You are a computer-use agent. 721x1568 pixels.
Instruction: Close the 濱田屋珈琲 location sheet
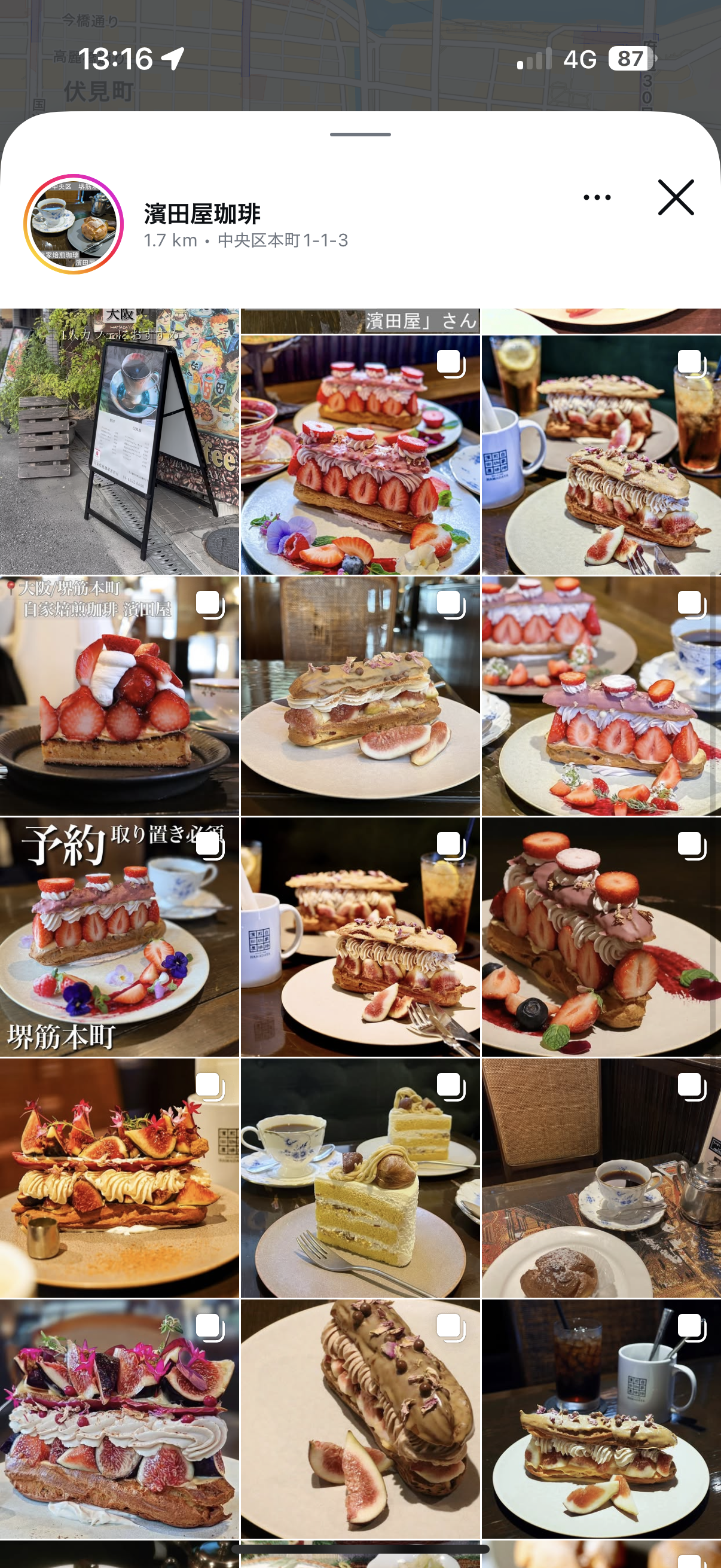676,197
